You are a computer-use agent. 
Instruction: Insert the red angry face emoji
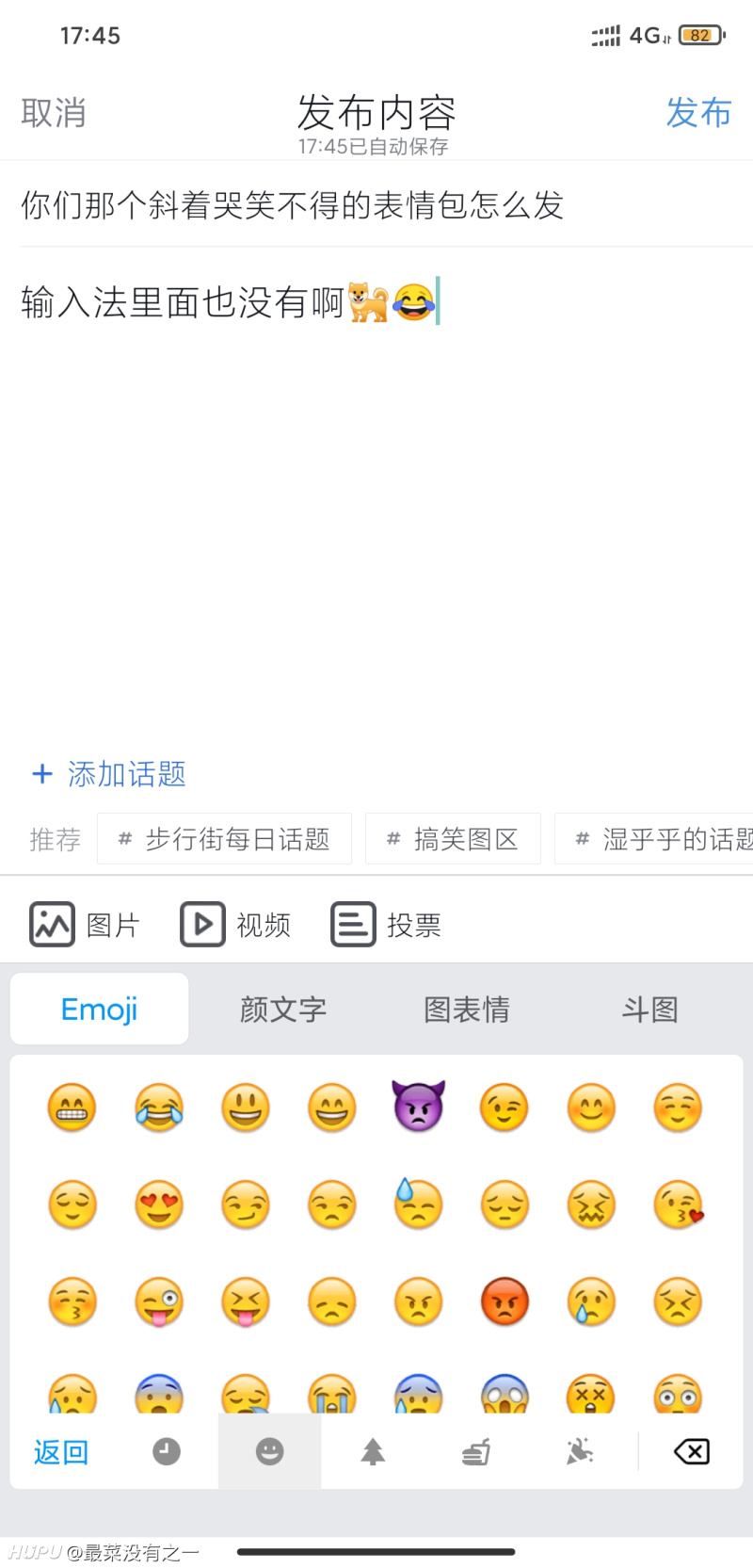(505, 1301)
